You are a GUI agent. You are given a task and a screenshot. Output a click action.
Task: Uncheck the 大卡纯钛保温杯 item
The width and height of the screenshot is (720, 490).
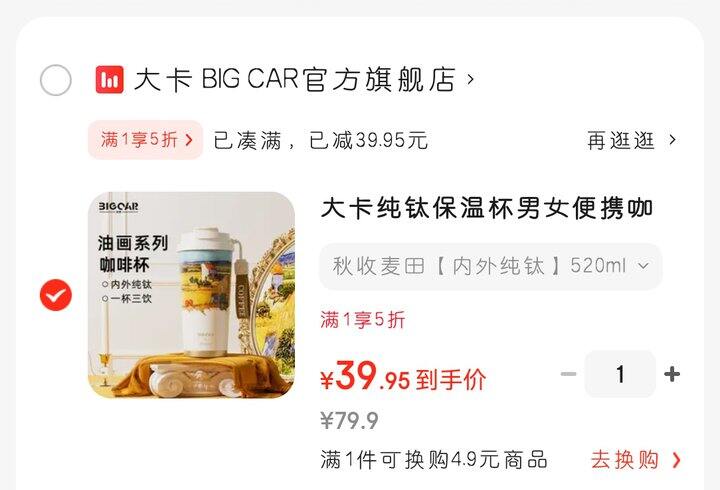[x=56, y=295]
